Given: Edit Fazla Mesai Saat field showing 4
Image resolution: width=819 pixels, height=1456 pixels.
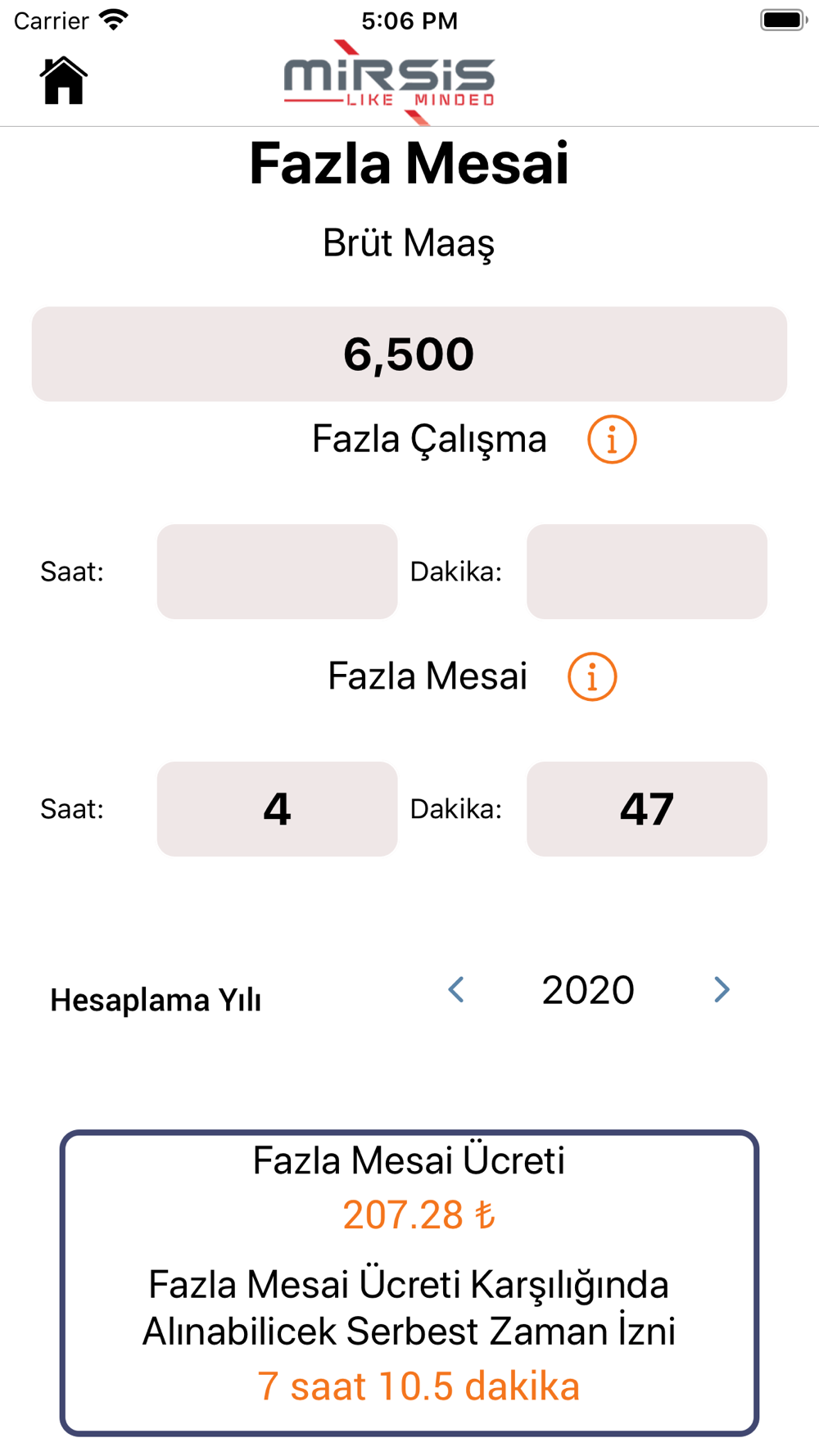Looking at the screenshot, I should click(x=277, y=809).
